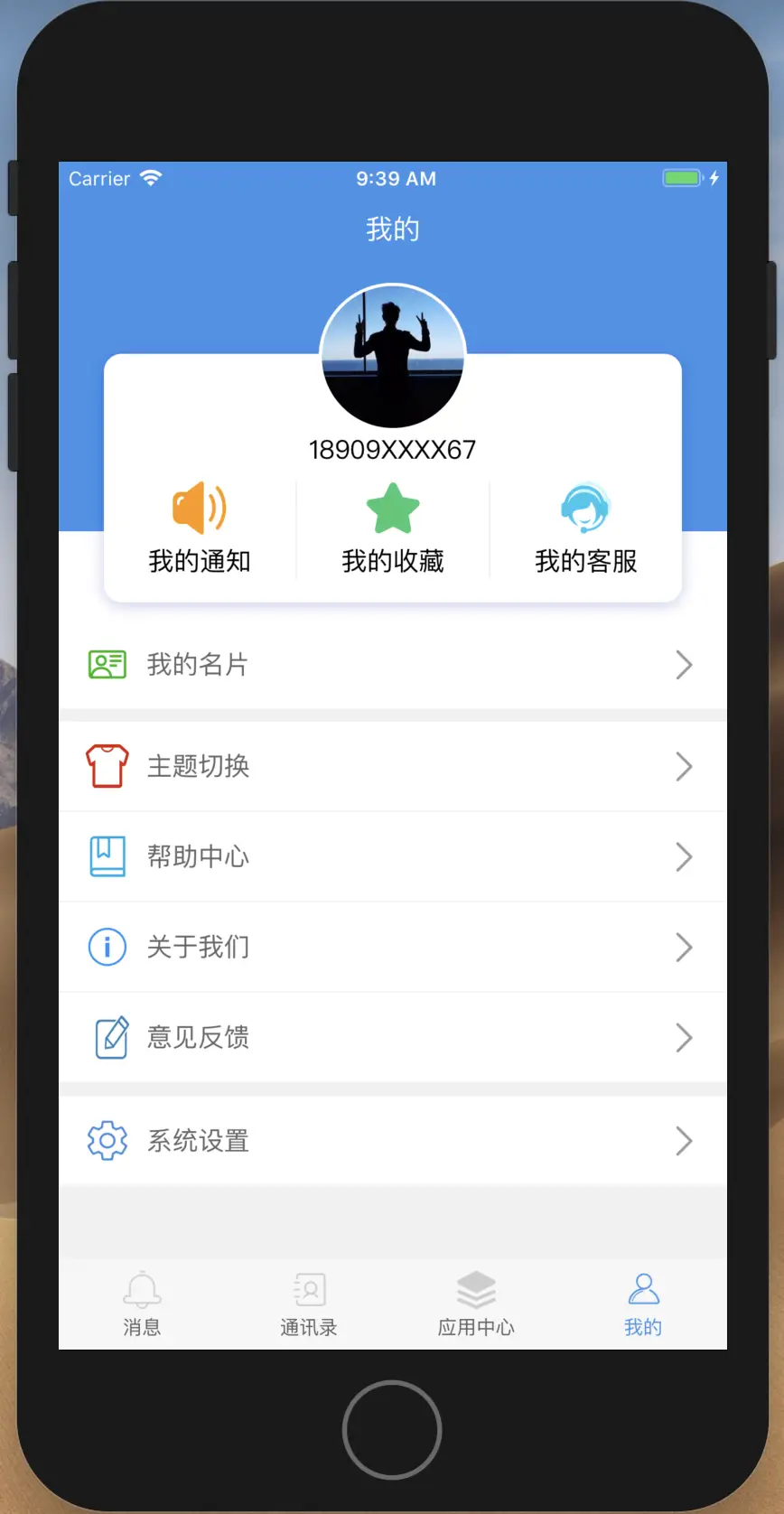Image resolution: width=784 pixels, height=1514 pixels.
Task: Go to 帮助中心 help center
Action: coord(393,856)
